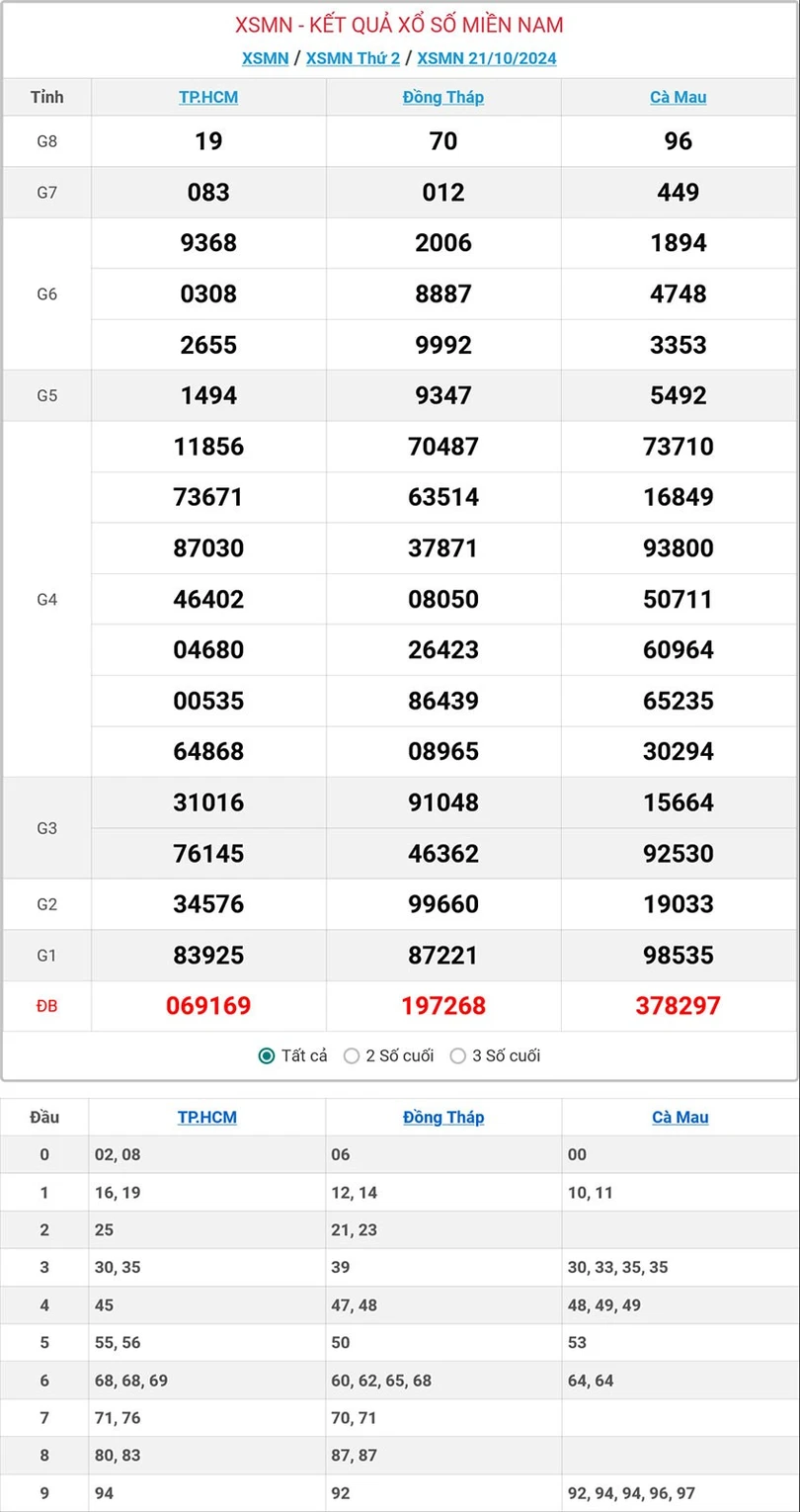Tap Đồng Tháp link in the Đầu table header
This screenshot has width=800, height=1512.
443,1117
